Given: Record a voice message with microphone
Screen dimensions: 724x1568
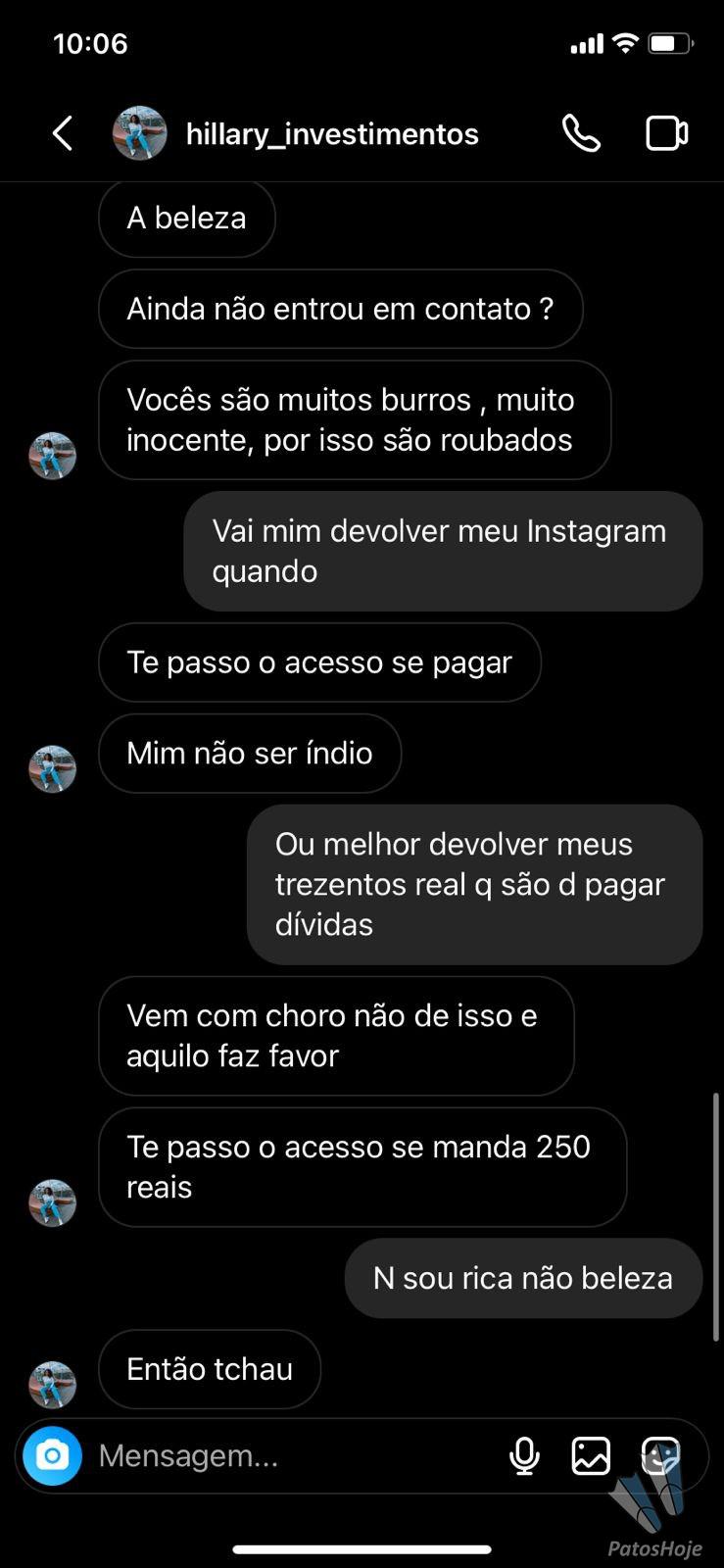Looking at the screenshot, I should click(x=525, y=1456).
